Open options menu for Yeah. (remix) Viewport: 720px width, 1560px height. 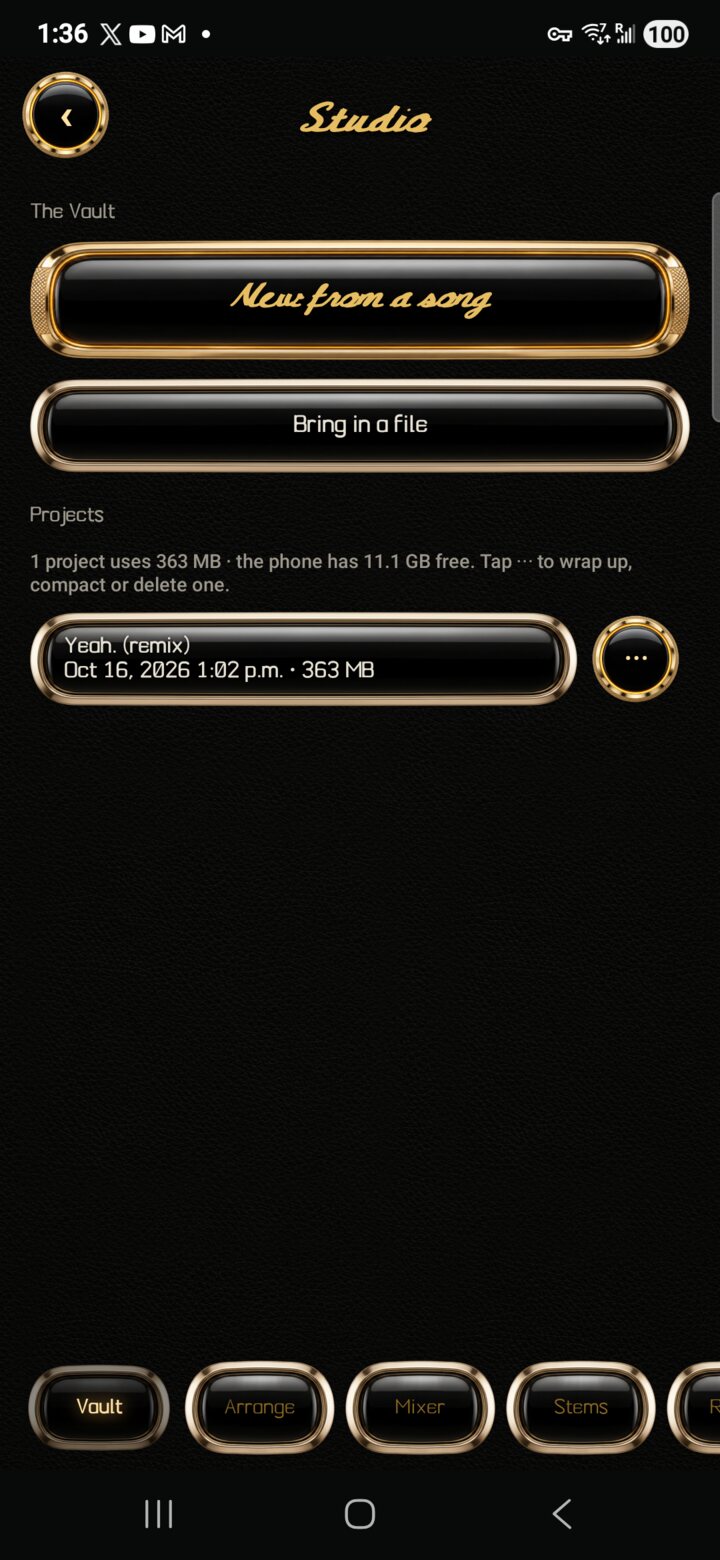point(636,659)
